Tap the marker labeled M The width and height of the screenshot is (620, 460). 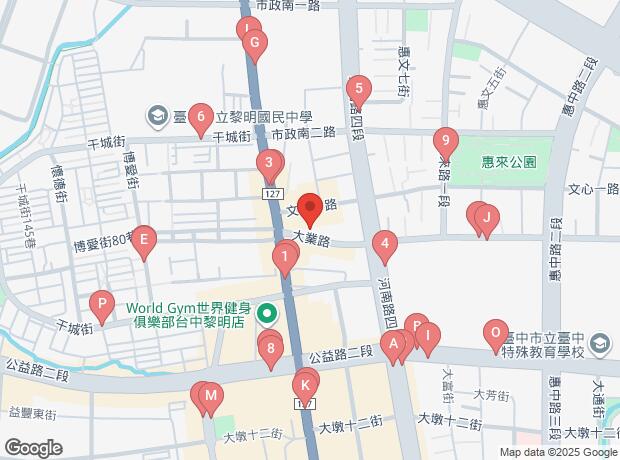pos(210,397)
